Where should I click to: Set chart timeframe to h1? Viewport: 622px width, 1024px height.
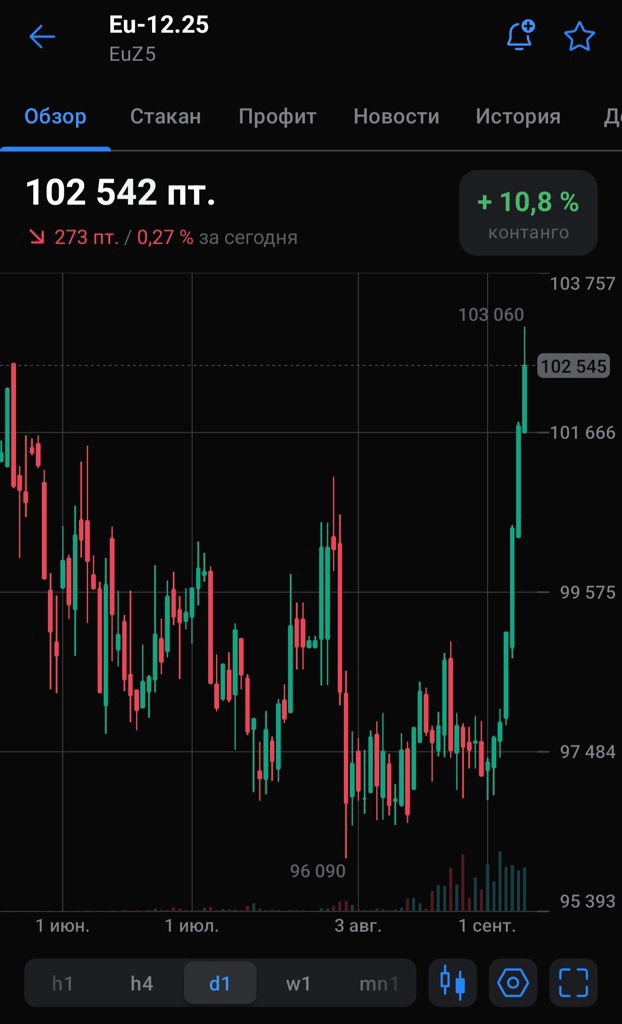tap(63, 983)
